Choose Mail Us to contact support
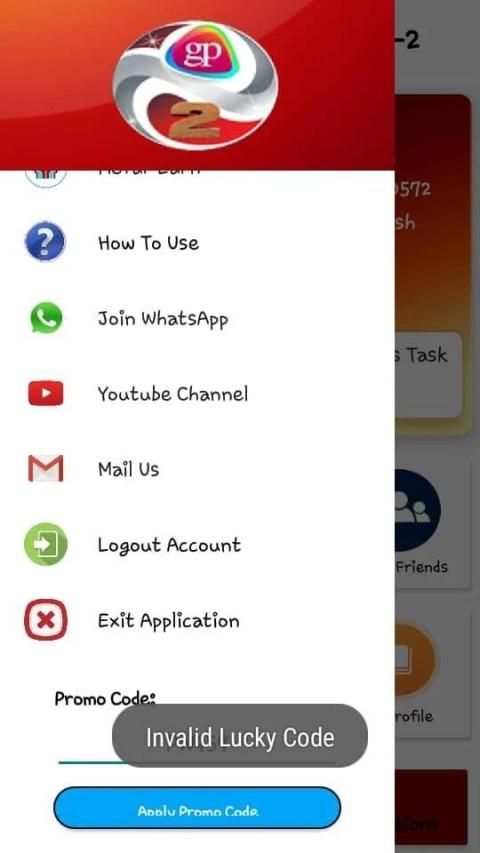The width and height of the screenshot is (480, 853). point(197,469)
